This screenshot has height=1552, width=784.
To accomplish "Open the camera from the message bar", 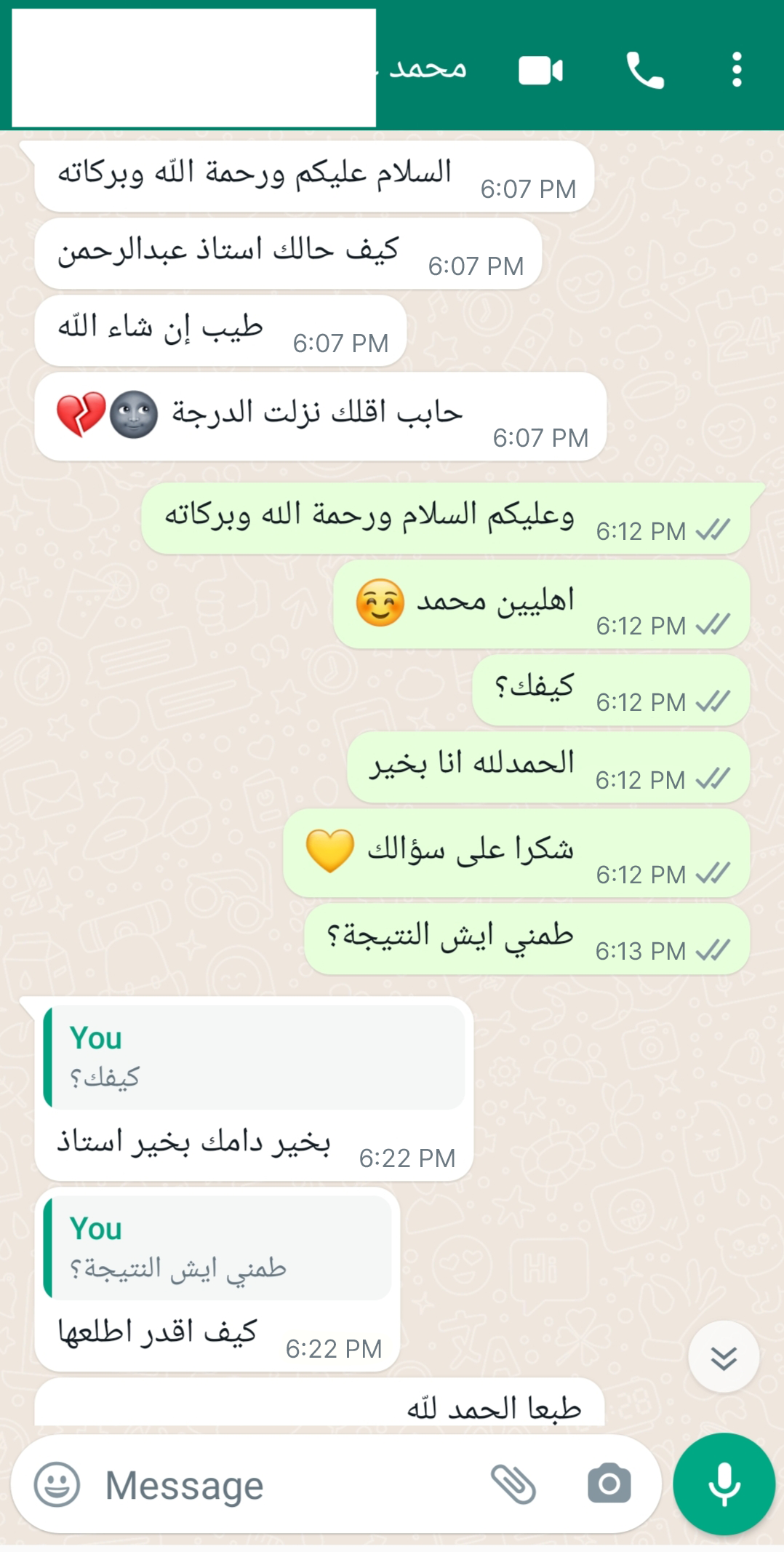I will (x=609, y=1484).
